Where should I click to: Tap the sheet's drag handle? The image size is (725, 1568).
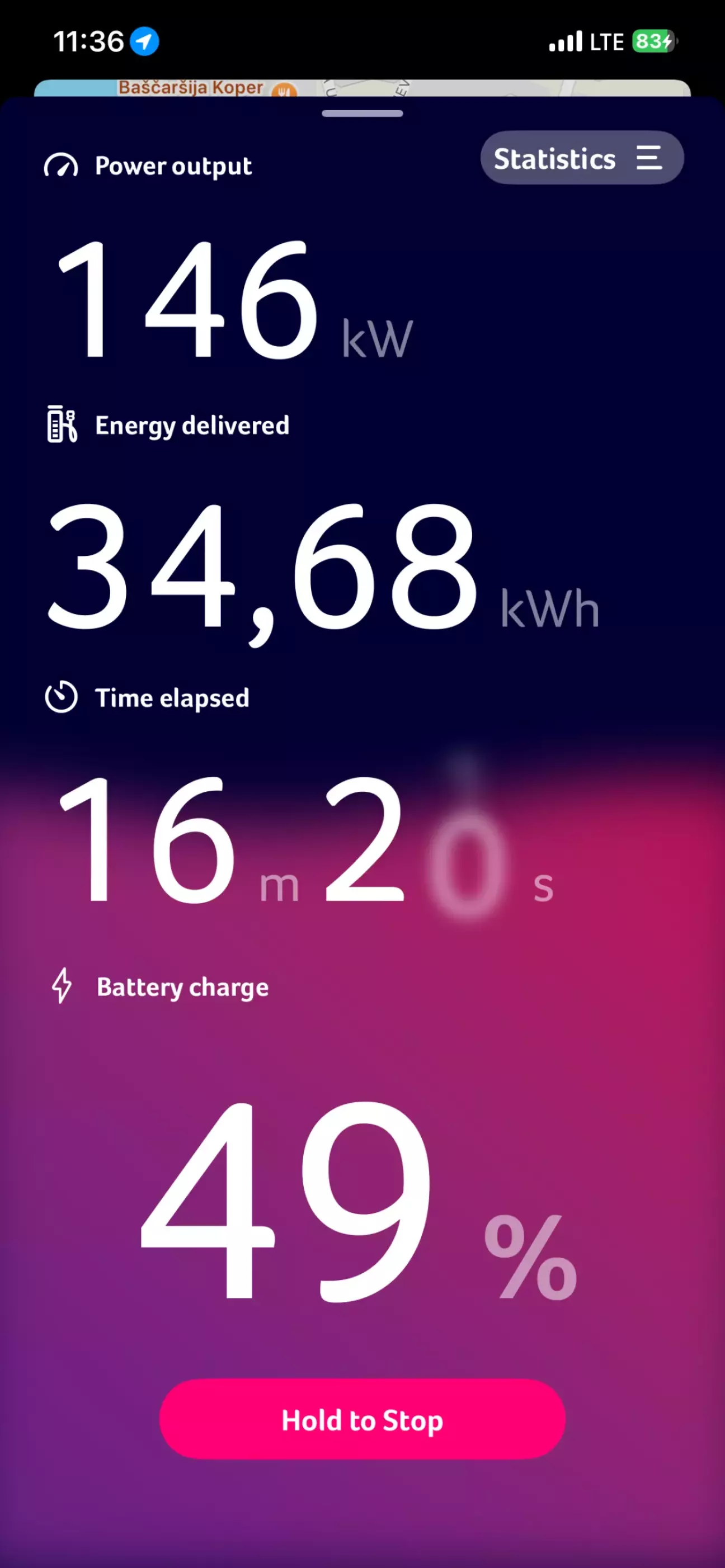pos(362,114)
